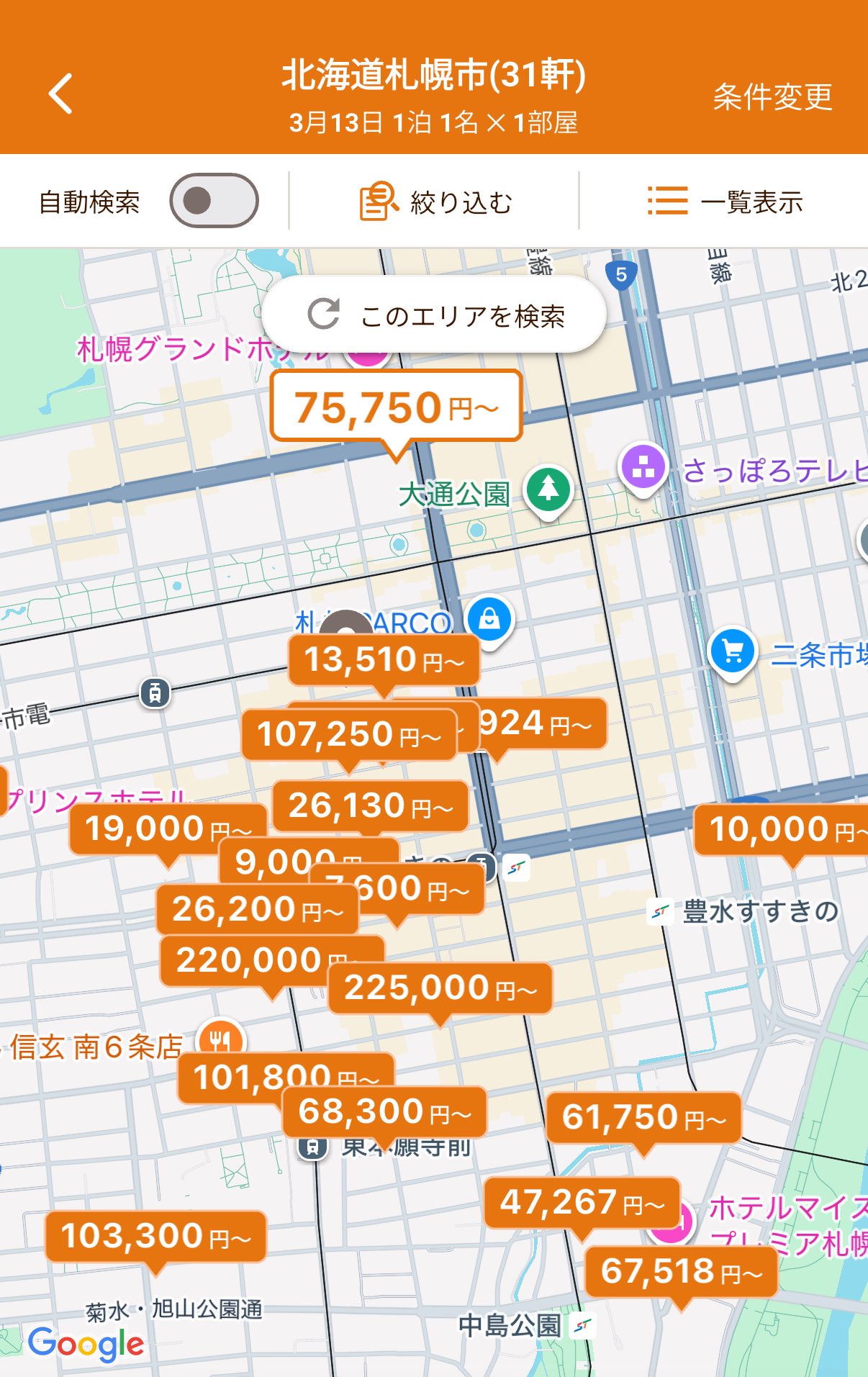
Task: Choose the 103,300円 price marker
Action: [155, 1236]
